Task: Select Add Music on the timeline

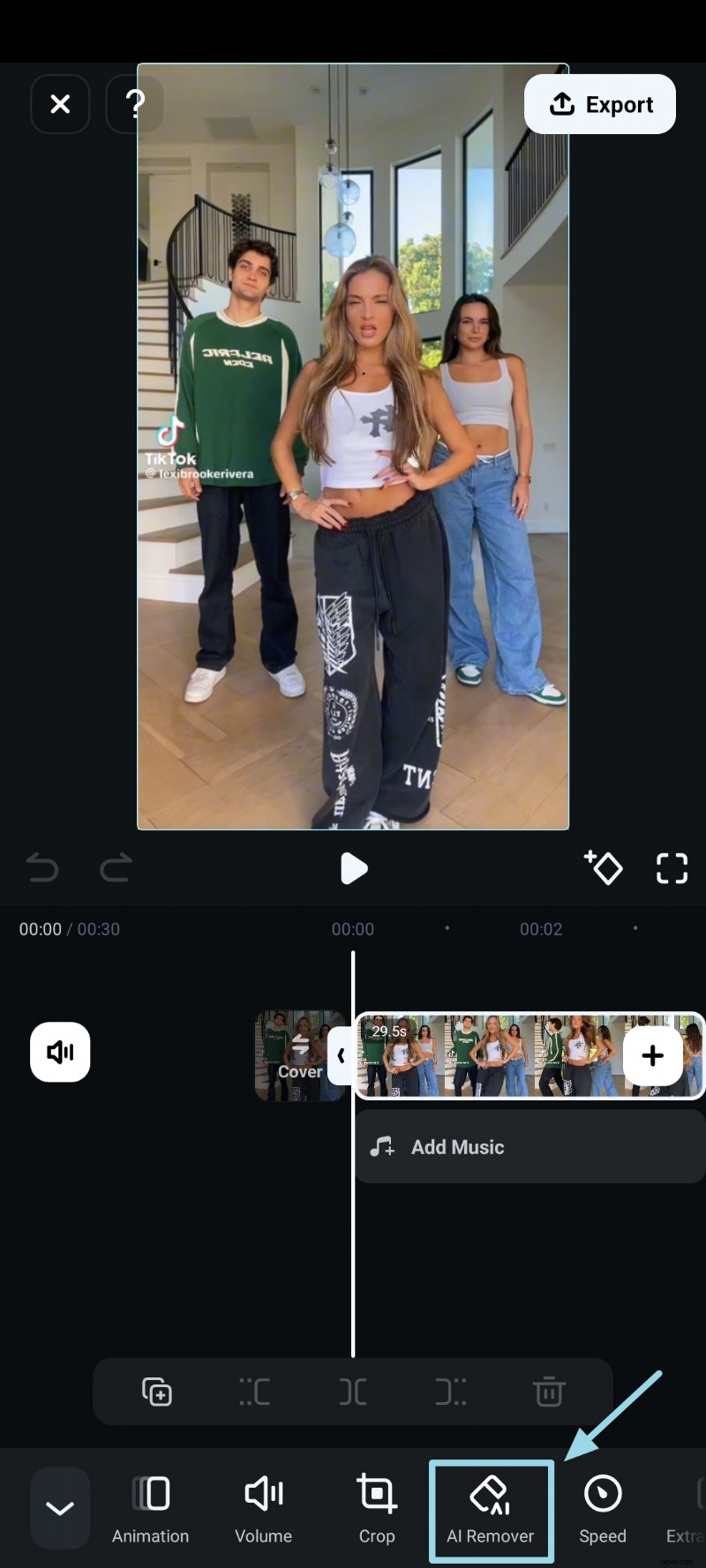Action: [457, 1146]
